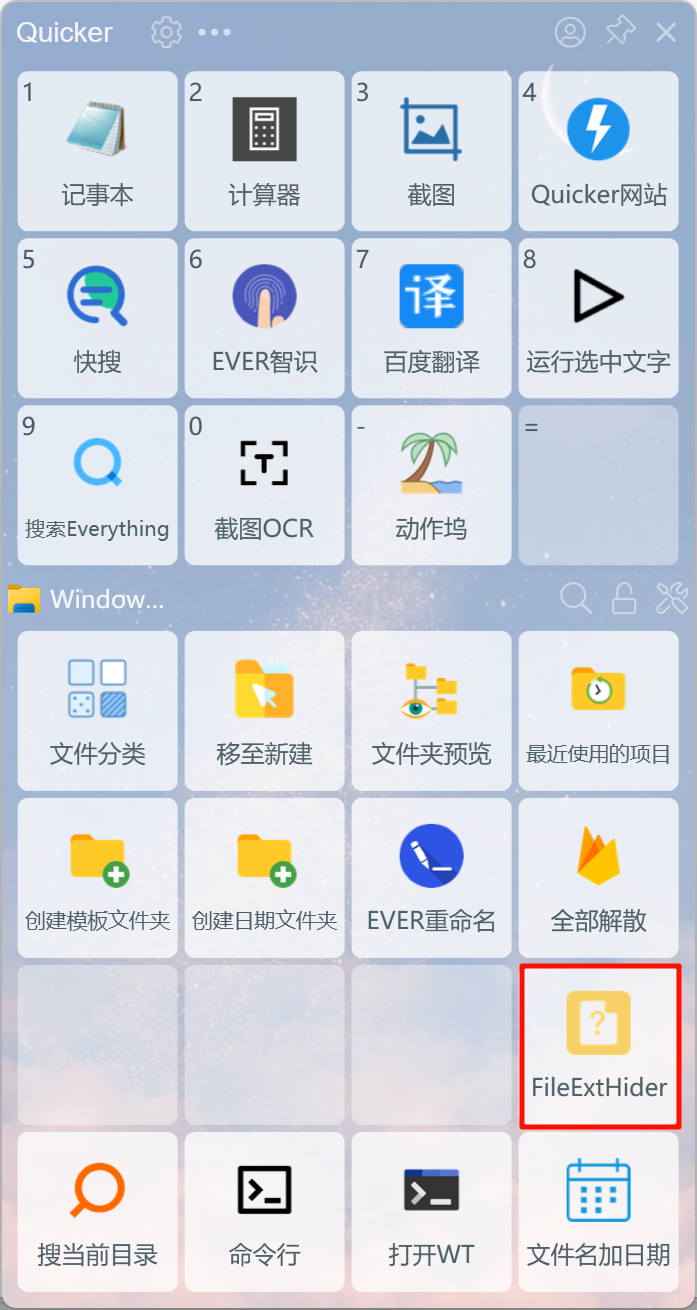Pin the Quicker panel

(x=620, y=33)
